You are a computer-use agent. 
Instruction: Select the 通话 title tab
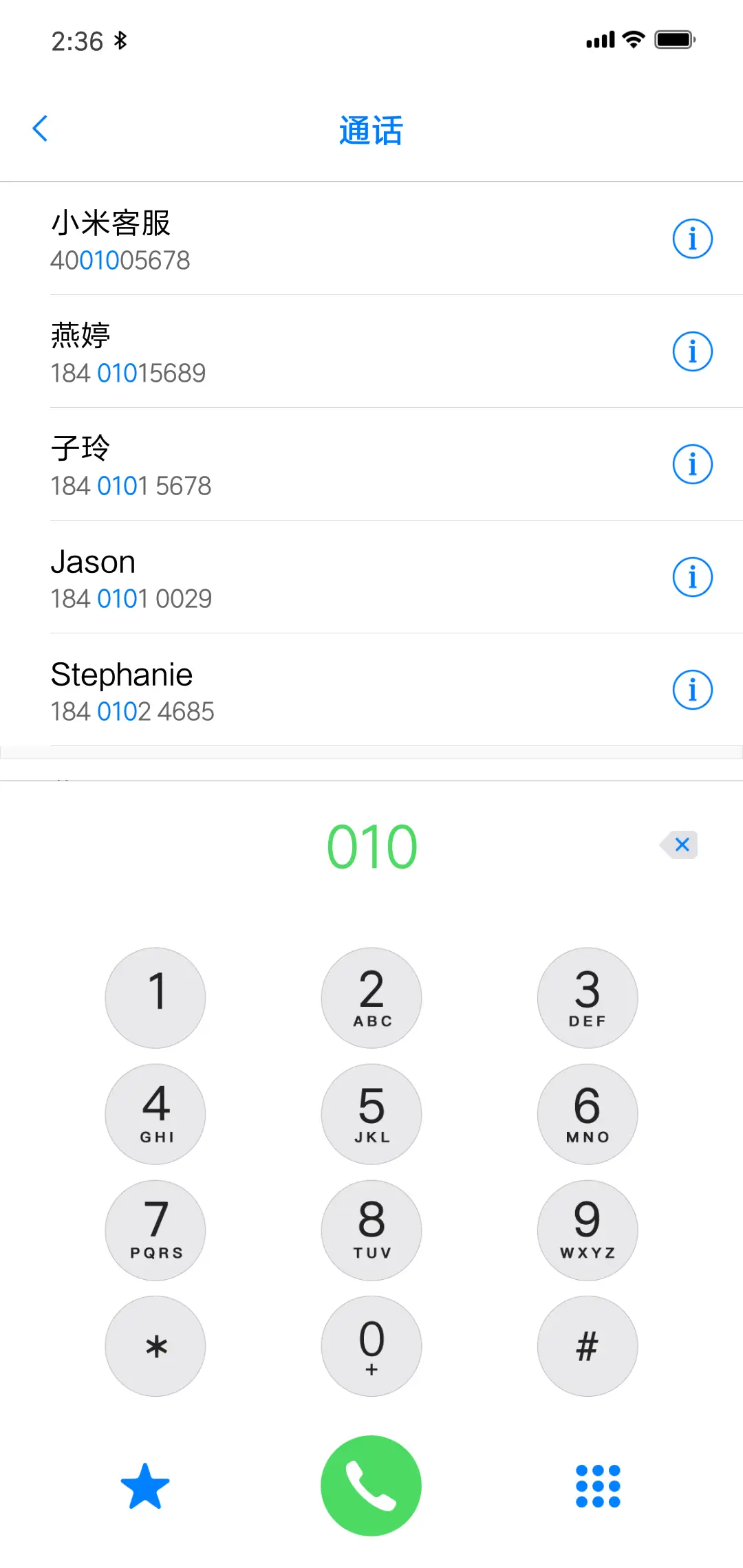tap(370, 131)
